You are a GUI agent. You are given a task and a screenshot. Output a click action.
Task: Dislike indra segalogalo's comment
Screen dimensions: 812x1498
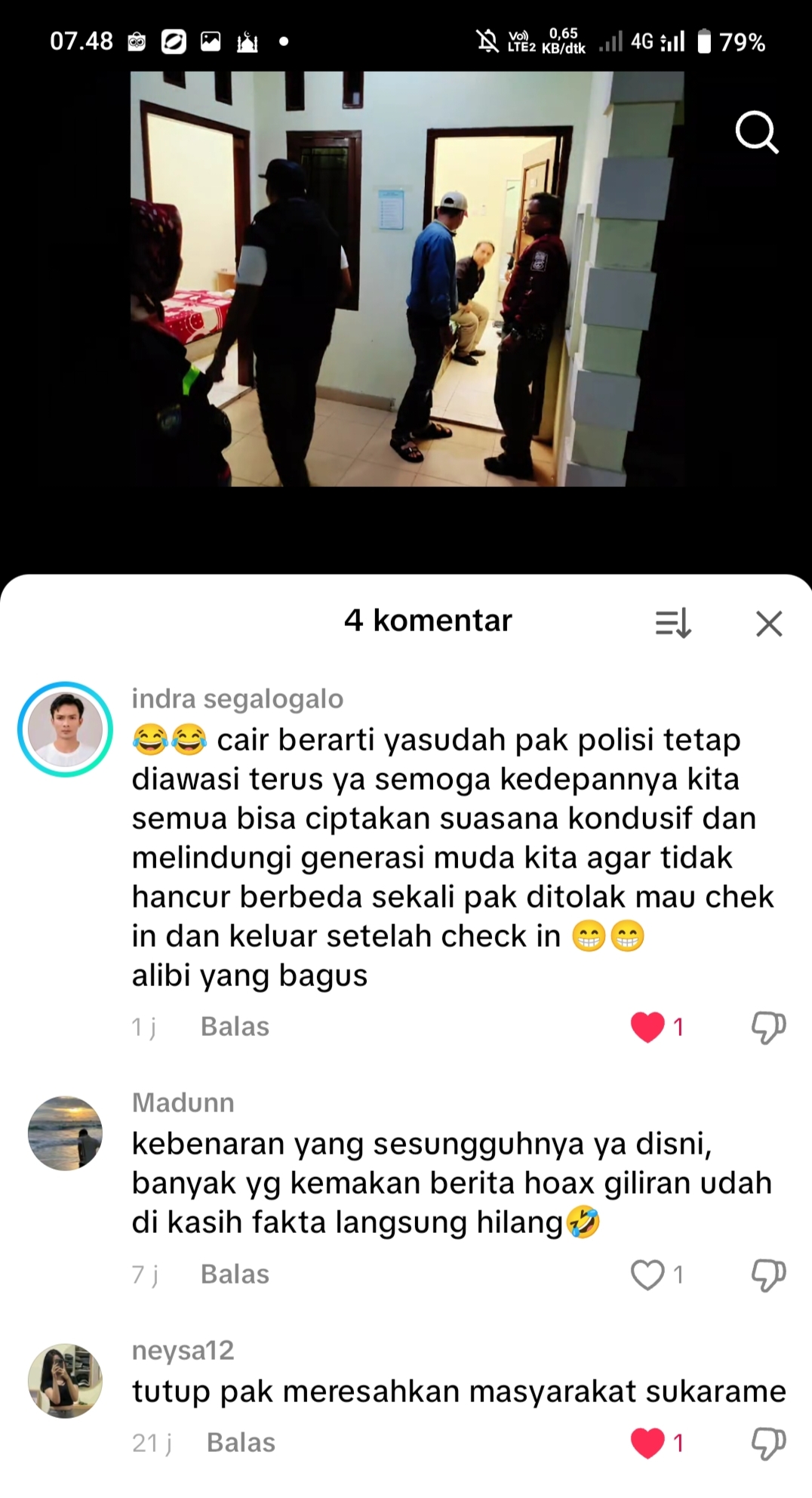click(768, 1027)
